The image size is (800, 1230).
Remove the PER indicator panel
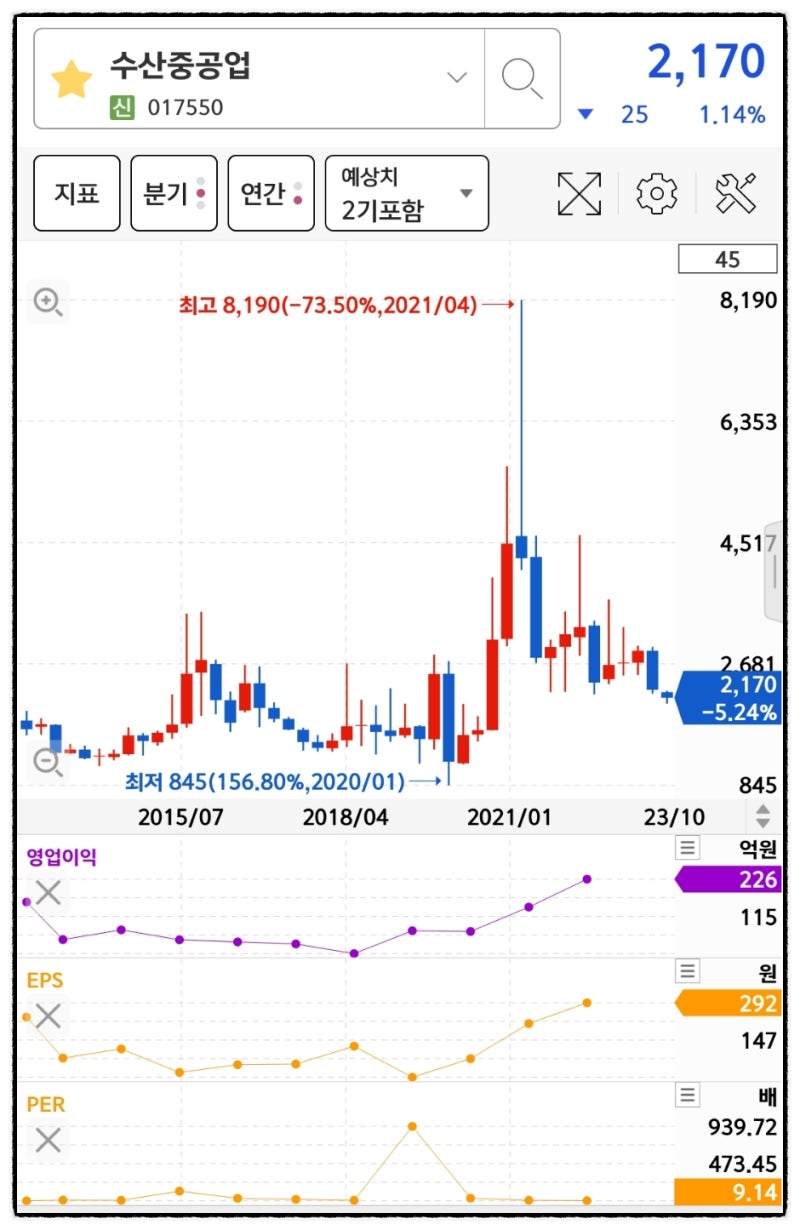pyautogui.click(x=48, y=1140)
